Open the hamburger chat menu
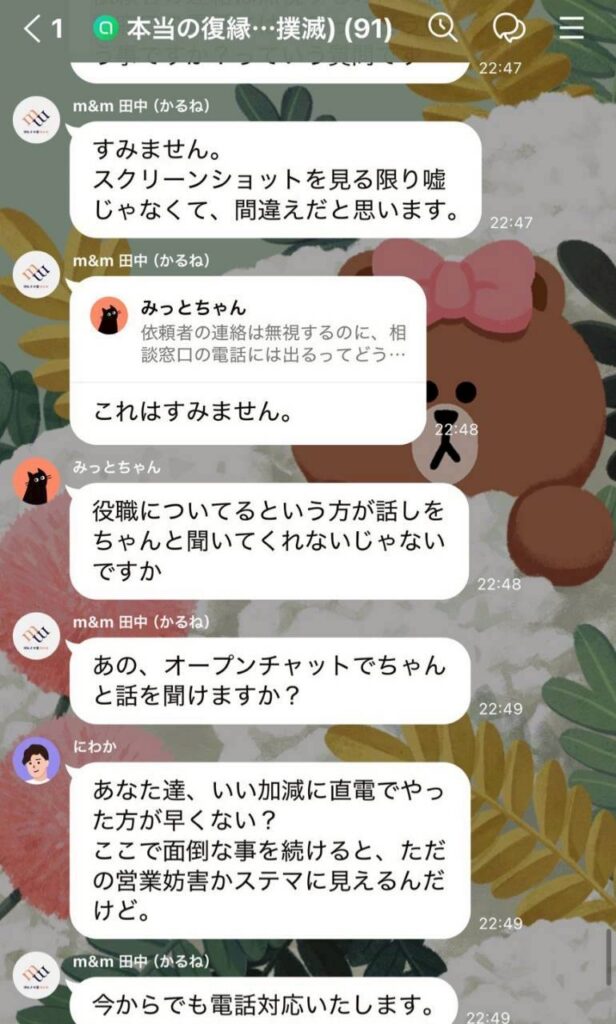The image size is (616, 1024). 571,28
